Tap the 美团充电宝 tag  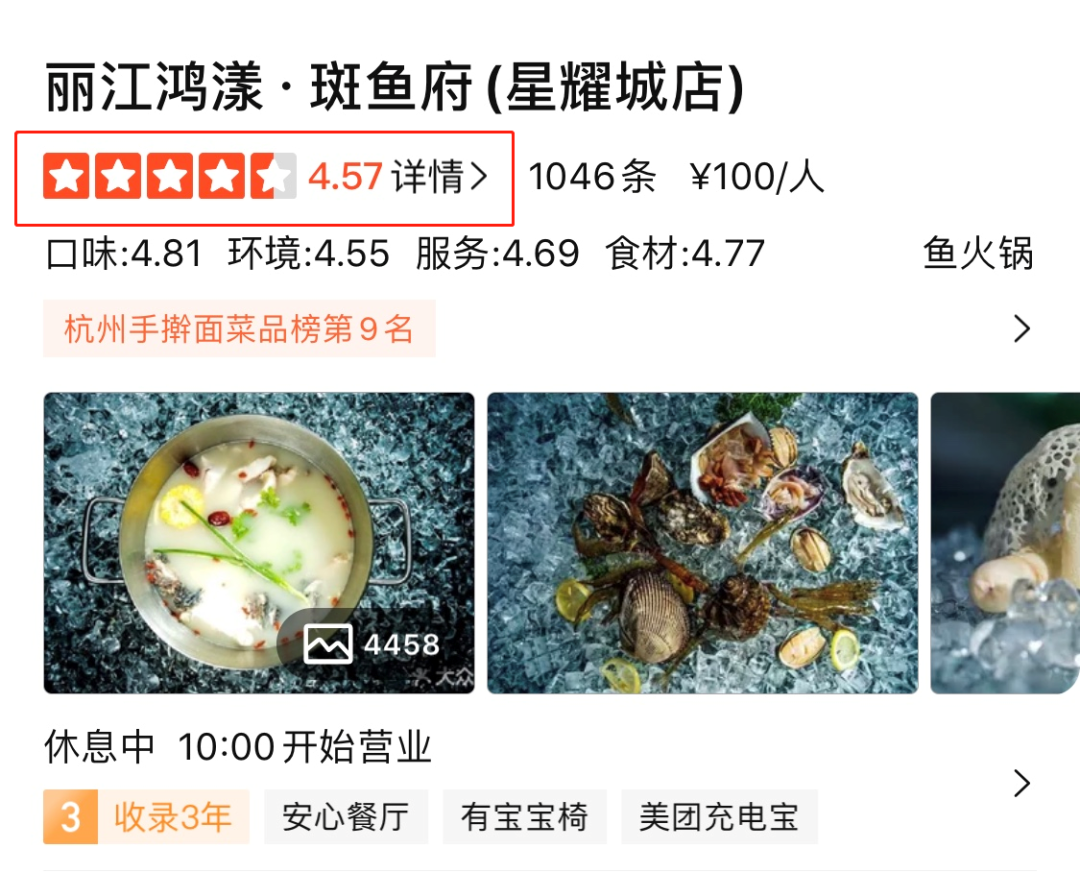pos(718,817)
